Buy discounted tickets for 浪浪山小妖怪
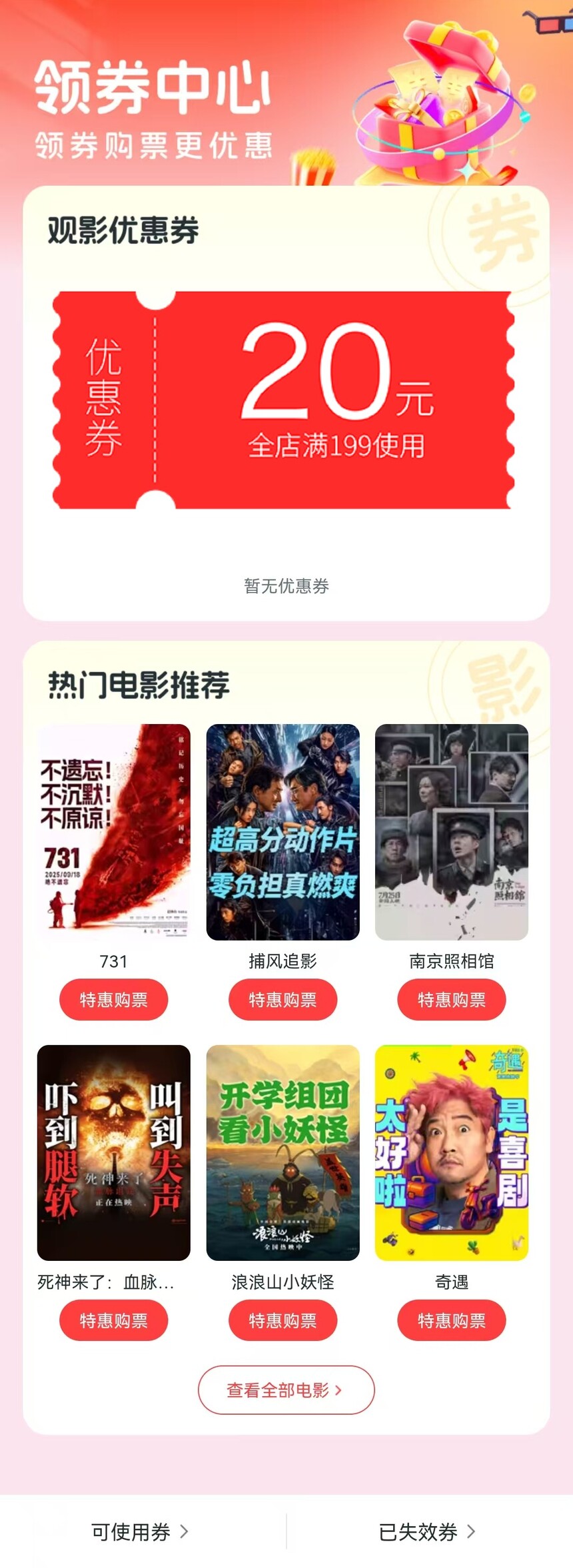 click(x=283, y=1320)
